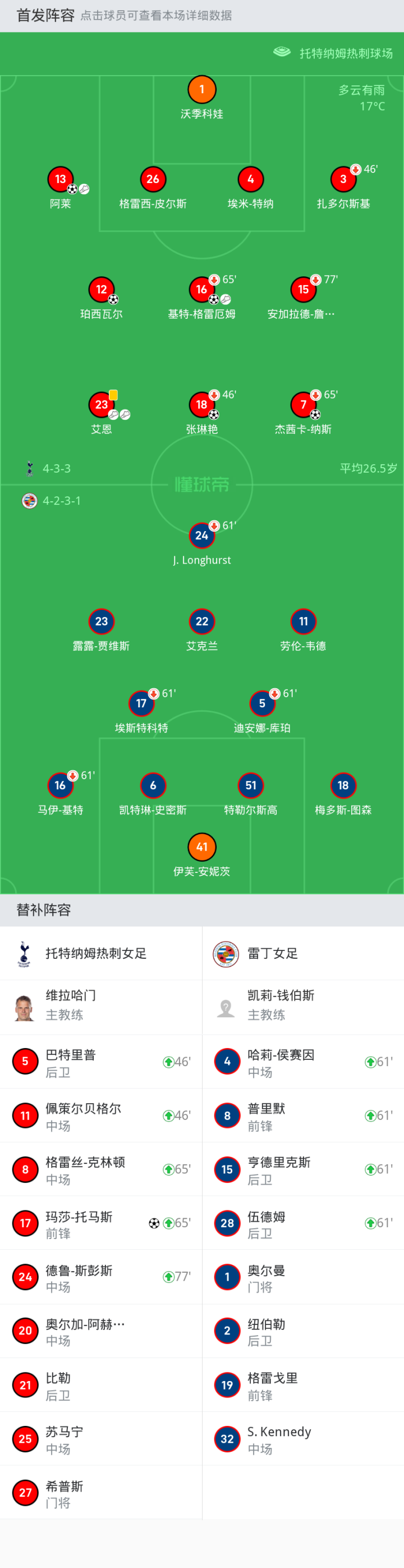
Task: View 珀西瓦尔 number 12 match data
Action: coord(101,290)
